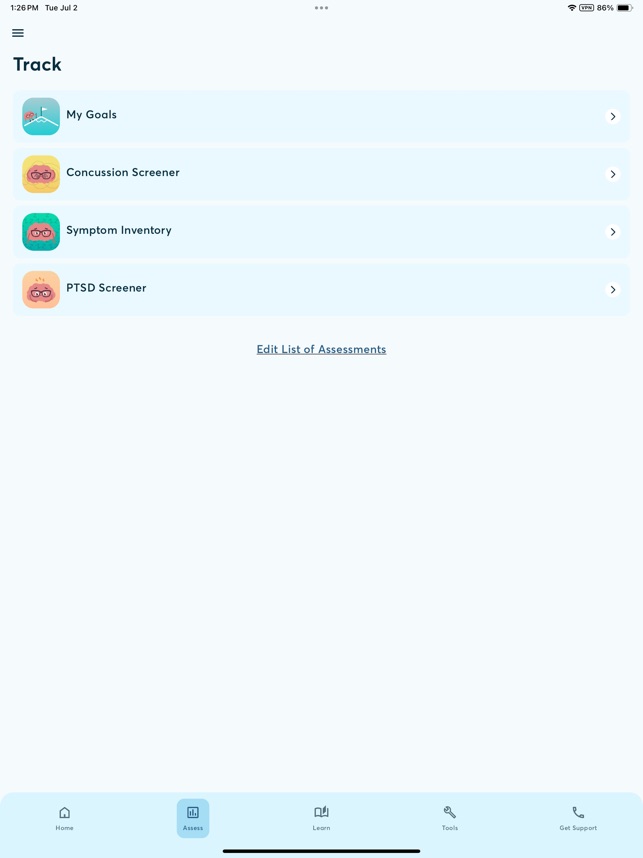Switch to the Learn tab
This screenshot has width=643, height=858.
coord(321,818)
